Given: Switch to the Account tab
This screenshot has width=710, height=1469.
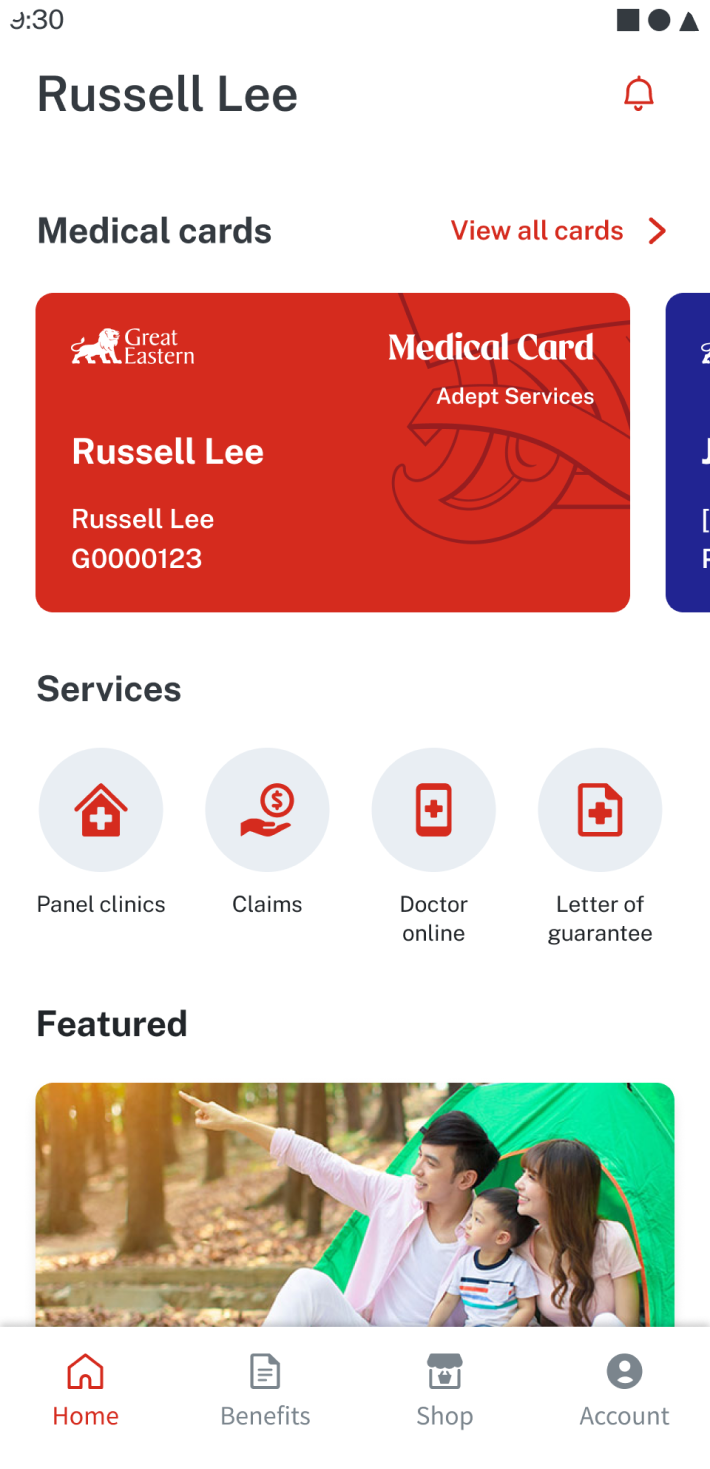Looking at the screenshot, I should 624,1390.
